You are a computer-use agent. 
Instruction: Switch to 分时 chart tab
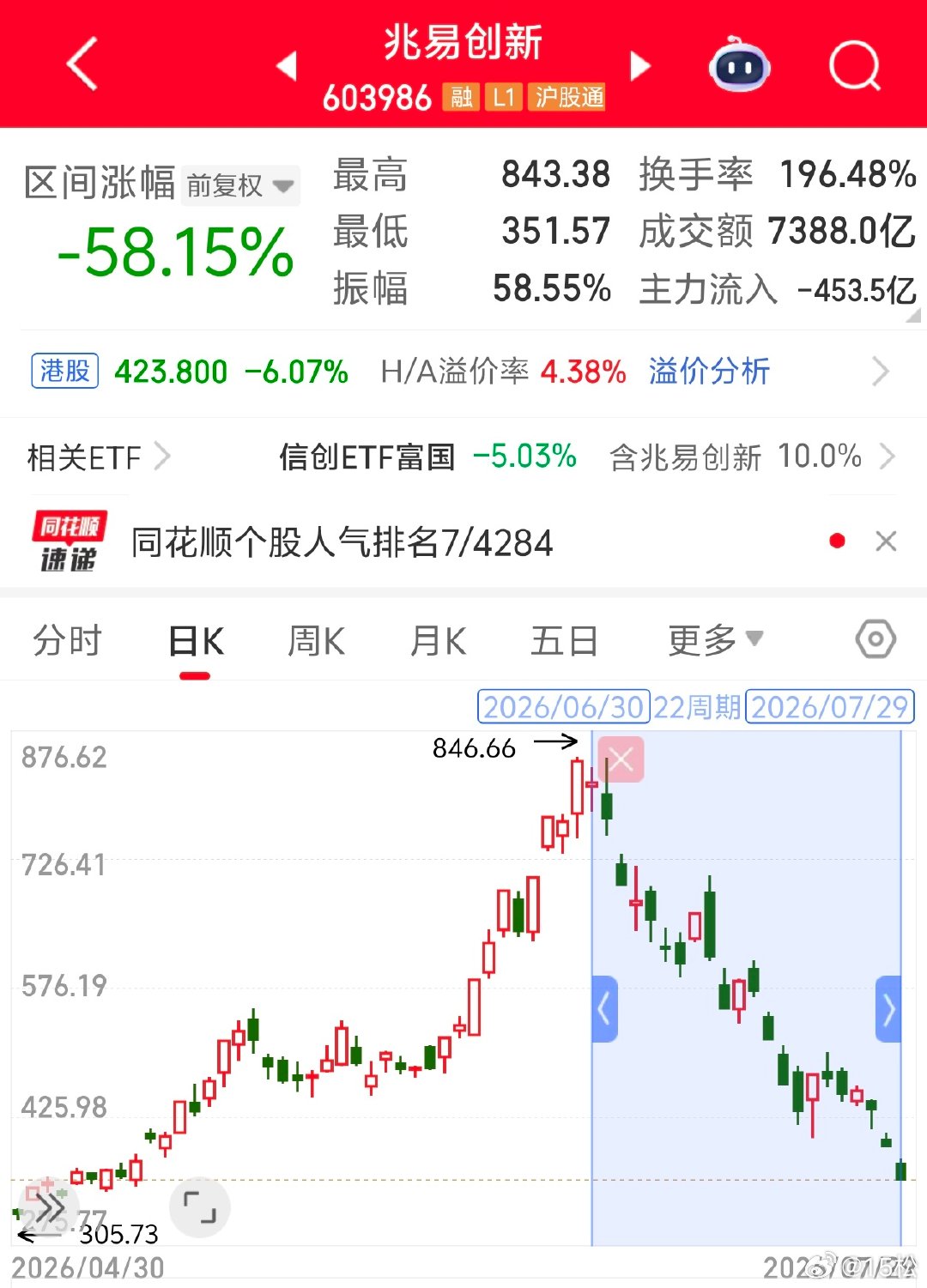[x=68, y=641]
